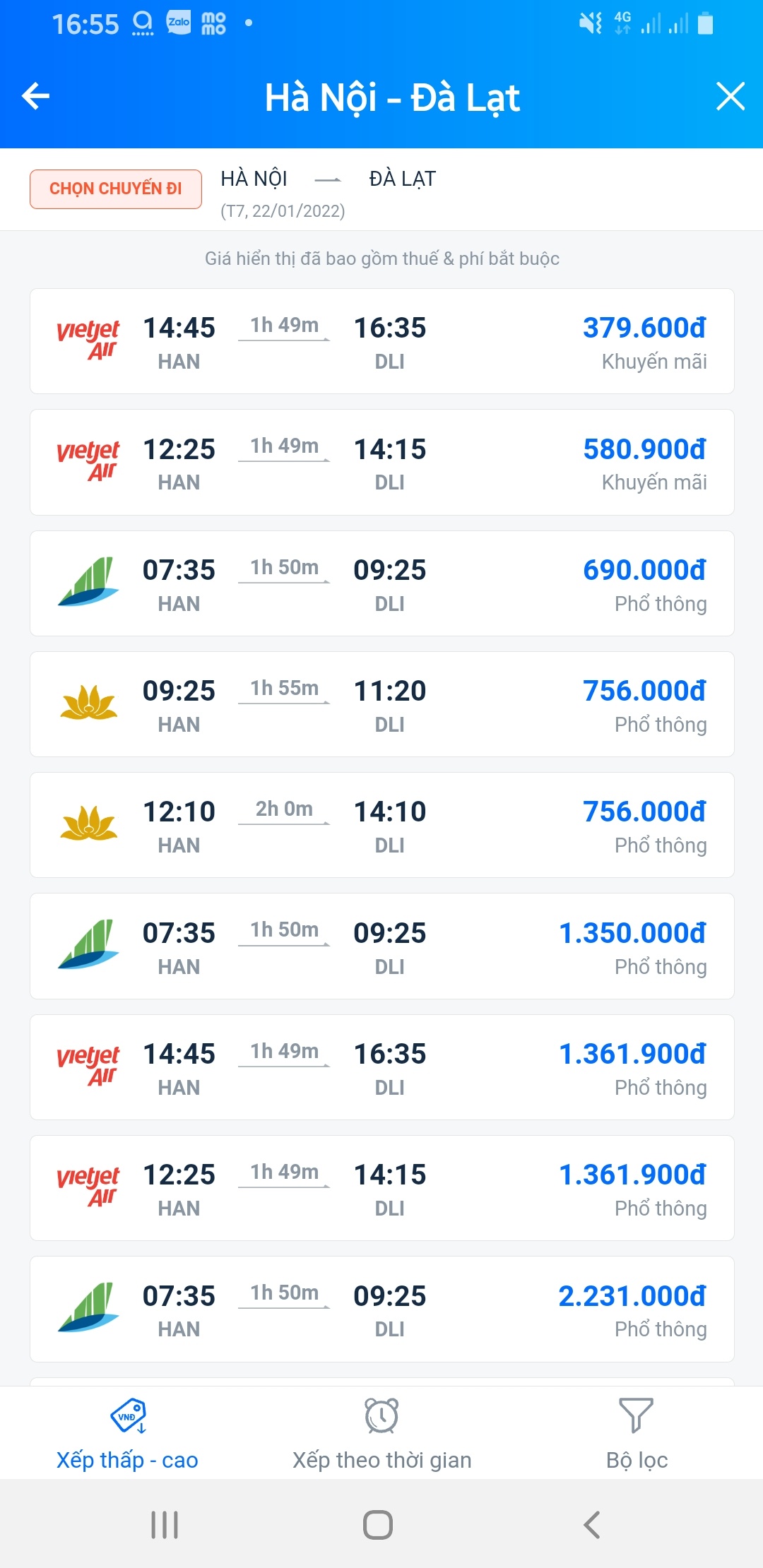Select the ĐÀ LẠT destination label
763x1568 pixels.
[x=401, y=179]
